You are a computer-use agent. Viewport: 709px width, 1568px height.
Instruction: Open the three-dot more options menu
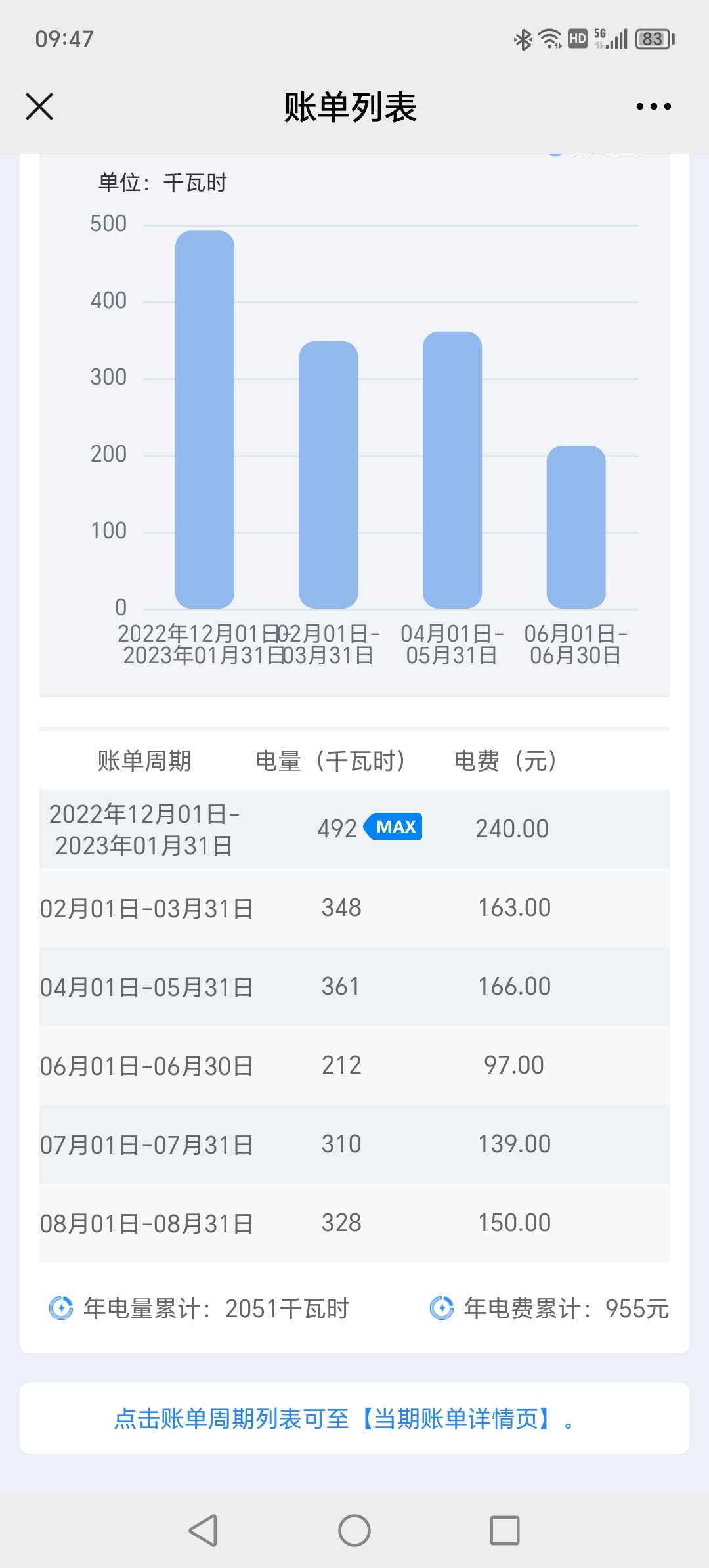click(x=653, y=106)
